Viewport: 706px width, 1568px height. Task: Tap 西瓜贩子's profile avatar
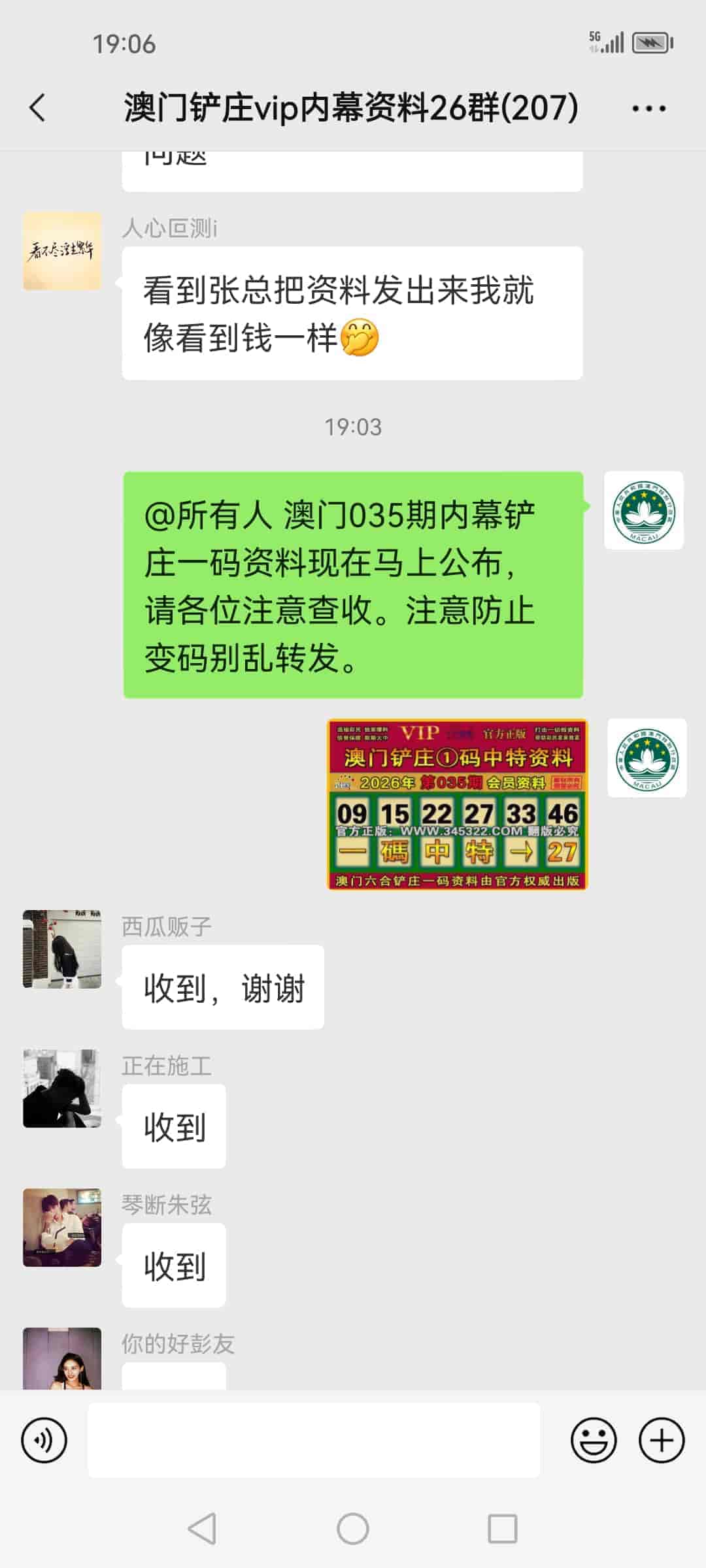[62, 949]
